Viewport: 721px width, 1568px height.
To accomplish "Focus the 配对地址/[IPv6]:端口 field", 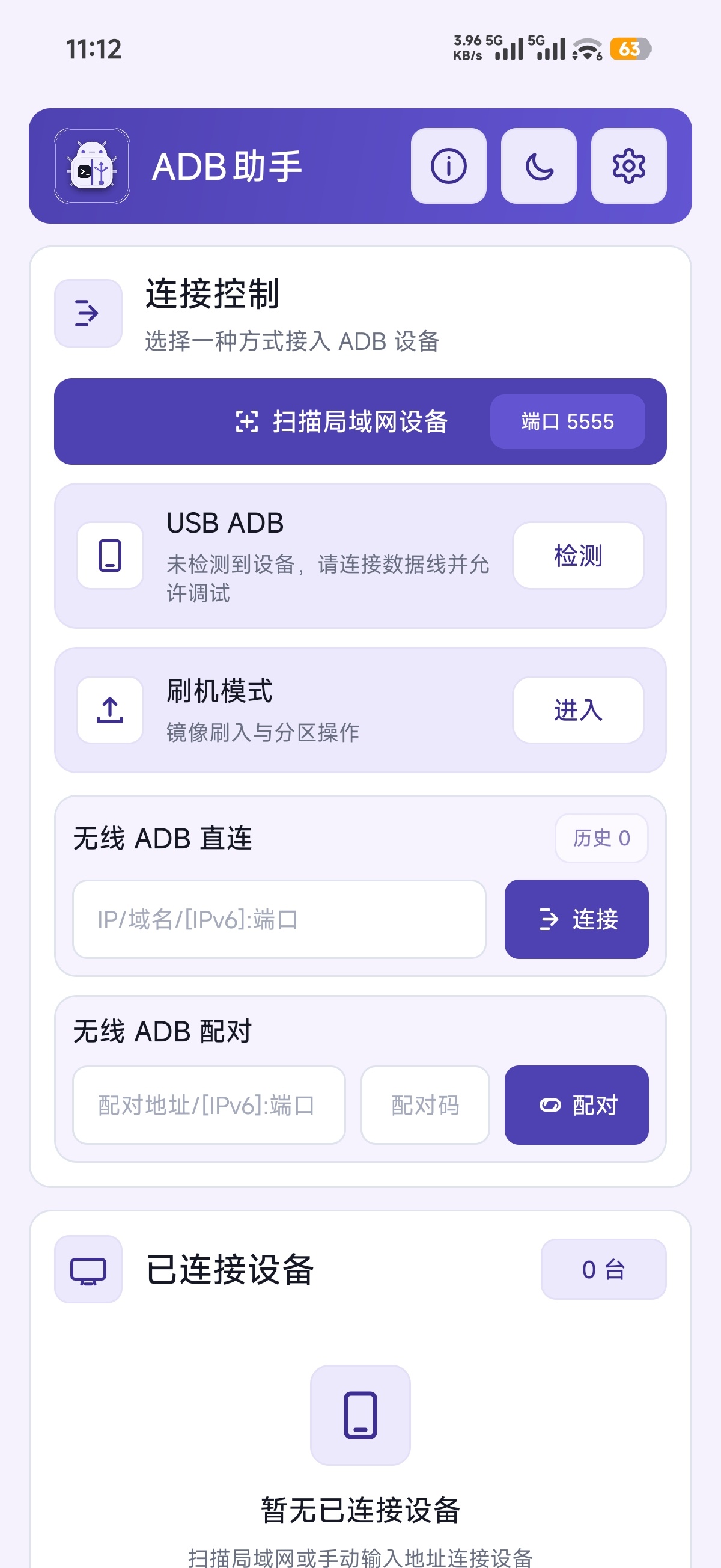I will click(208, 1106).
